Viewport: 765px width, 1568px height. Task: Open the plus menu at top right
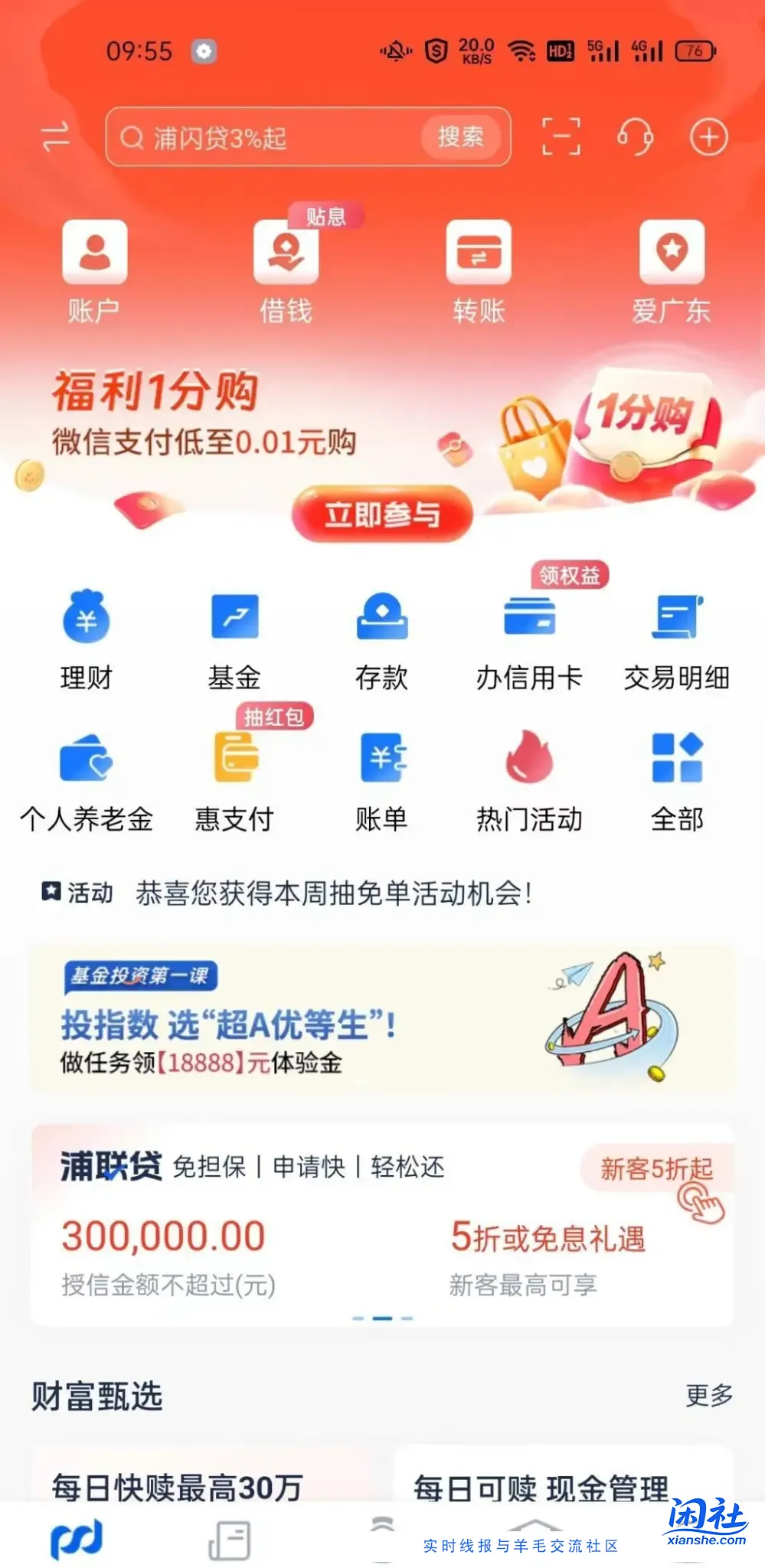tap(708, 136)
